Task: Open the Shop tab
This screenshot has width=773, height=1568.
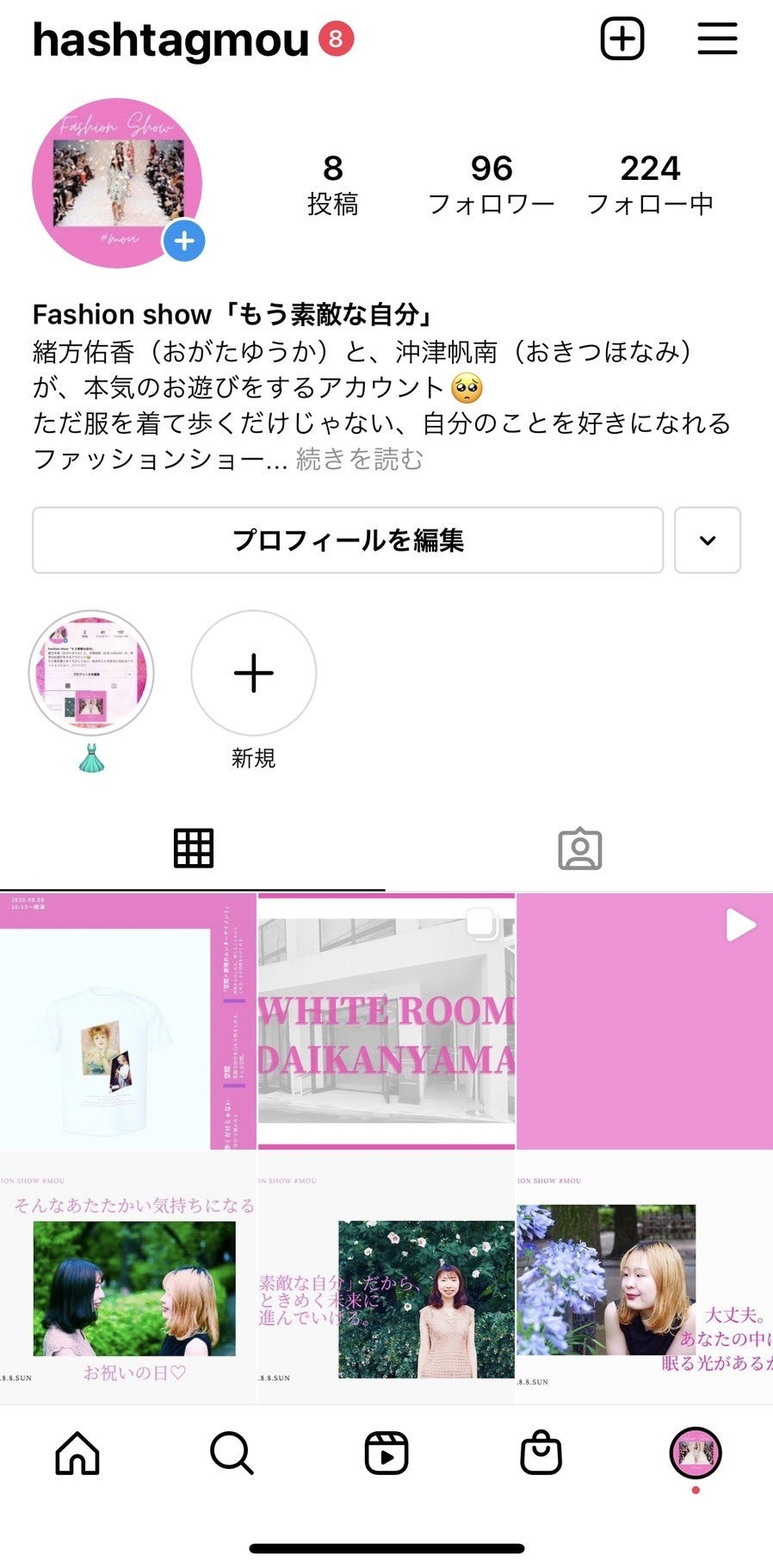Action: pos(541,1454)
